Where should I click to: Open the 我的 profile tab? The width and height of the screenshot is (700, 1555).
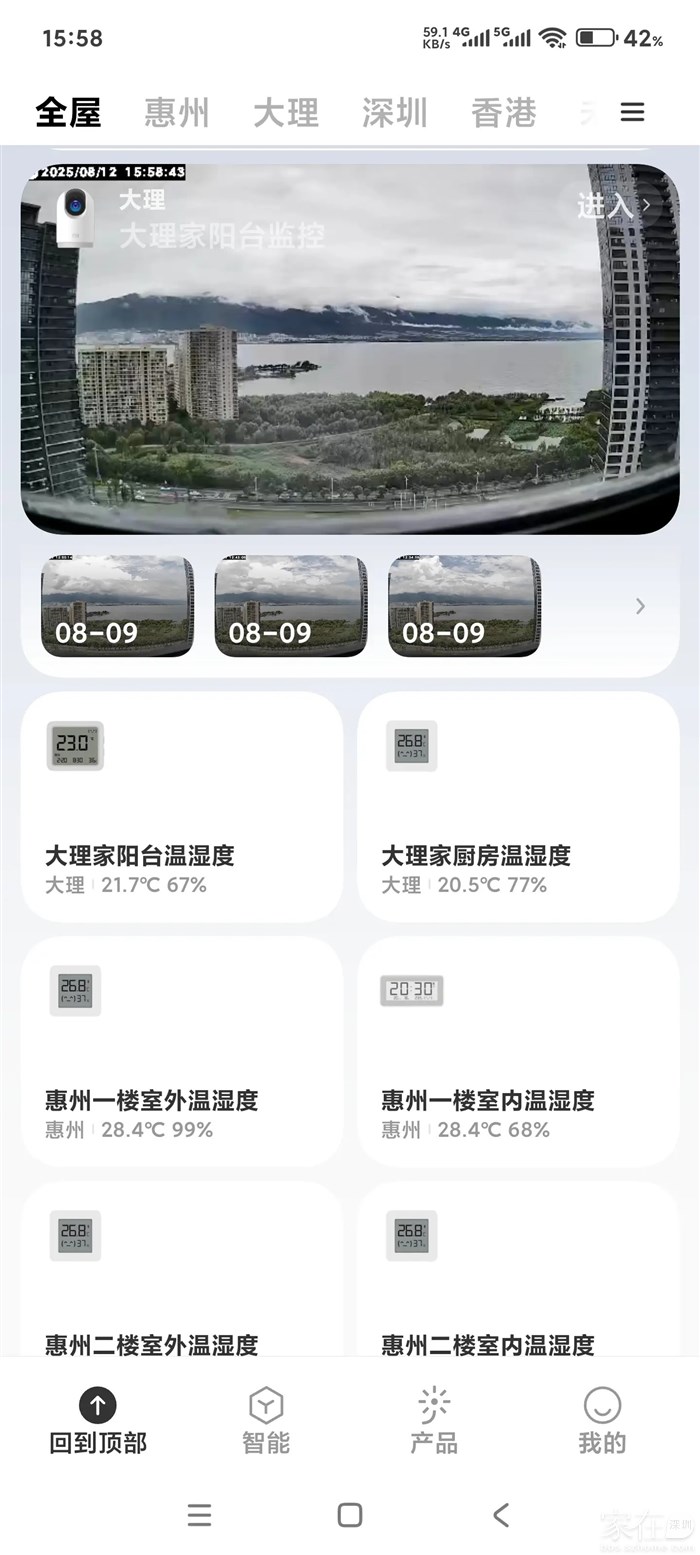coord(602,1420)
